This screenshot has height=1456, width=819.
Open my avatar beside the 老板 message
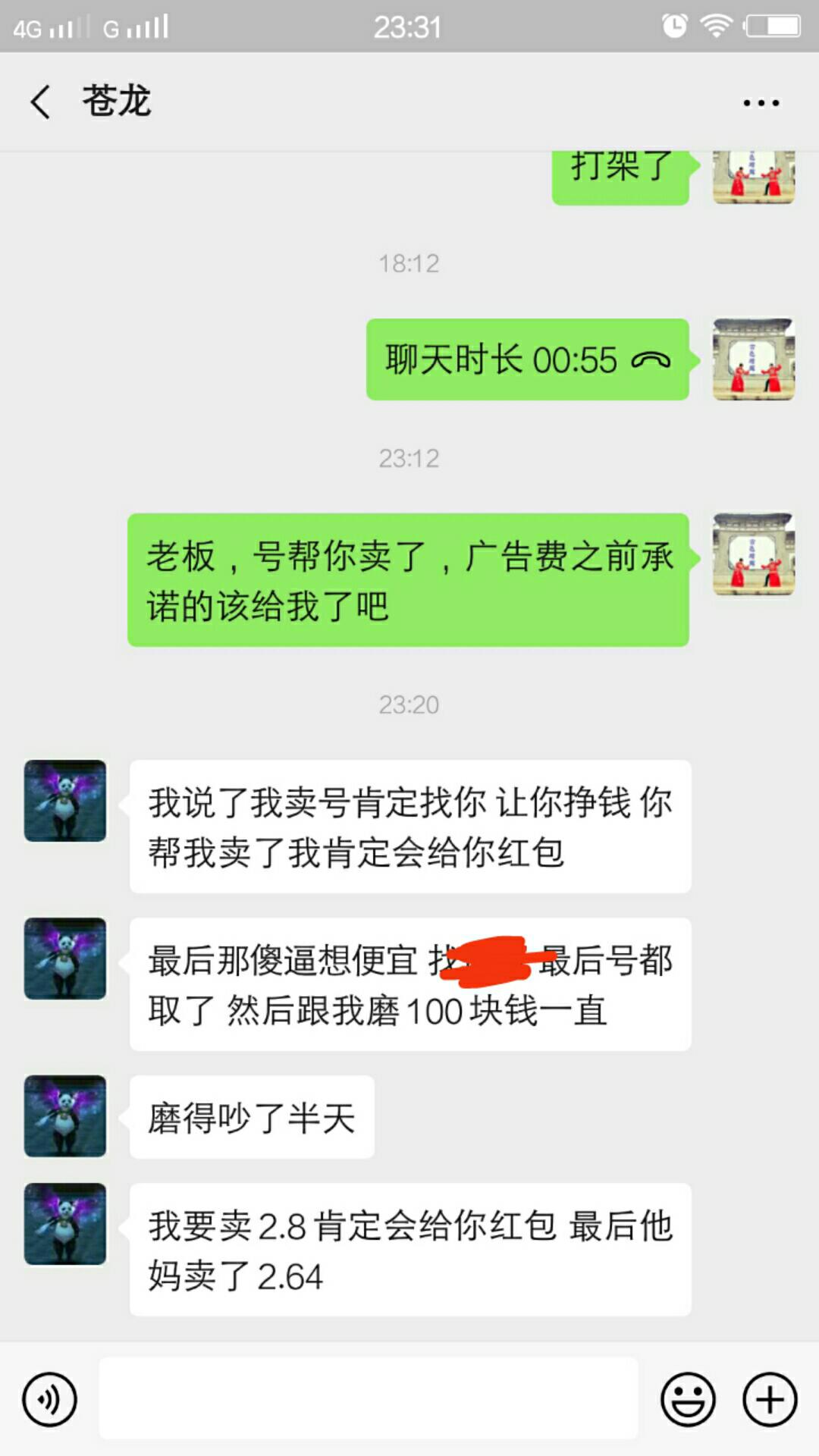coord(753,554)
